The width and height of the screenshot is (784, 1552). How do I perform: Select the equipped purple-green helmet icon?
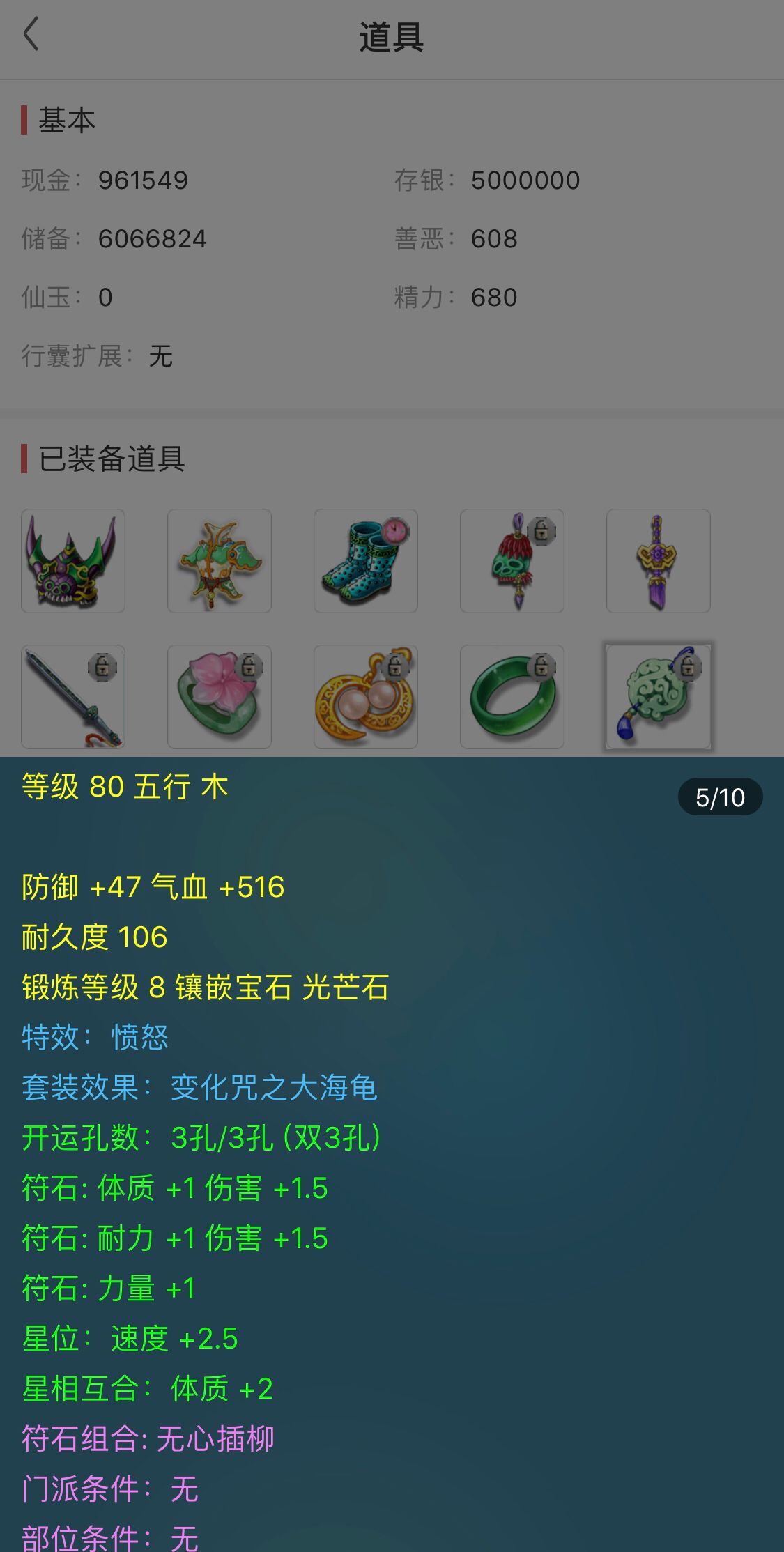[x=72, y=561]
